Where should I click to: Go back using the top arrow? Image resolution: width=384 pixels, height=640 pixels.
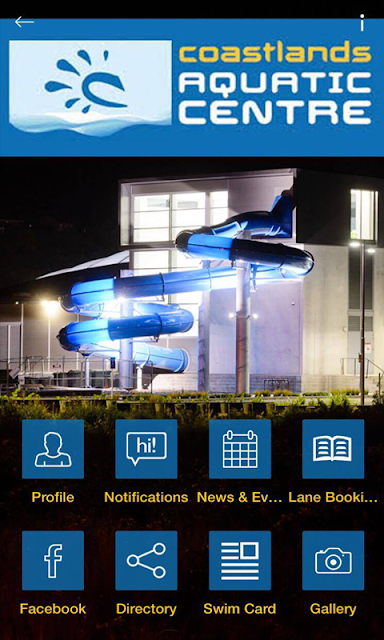coord(24,22)
